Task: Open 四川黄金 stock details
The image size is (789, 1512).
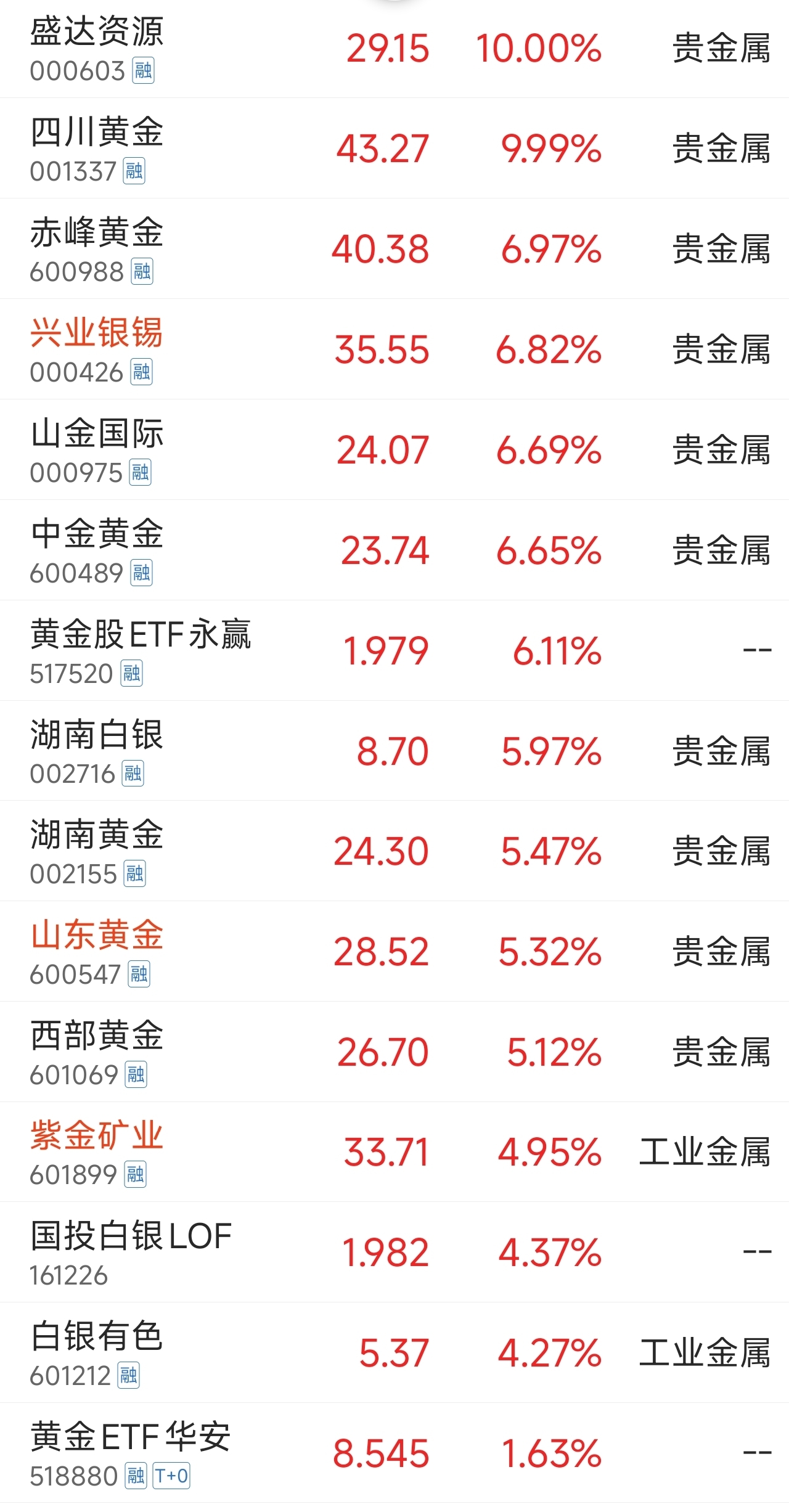Action: pyautogui.click(x=394, y=148)
